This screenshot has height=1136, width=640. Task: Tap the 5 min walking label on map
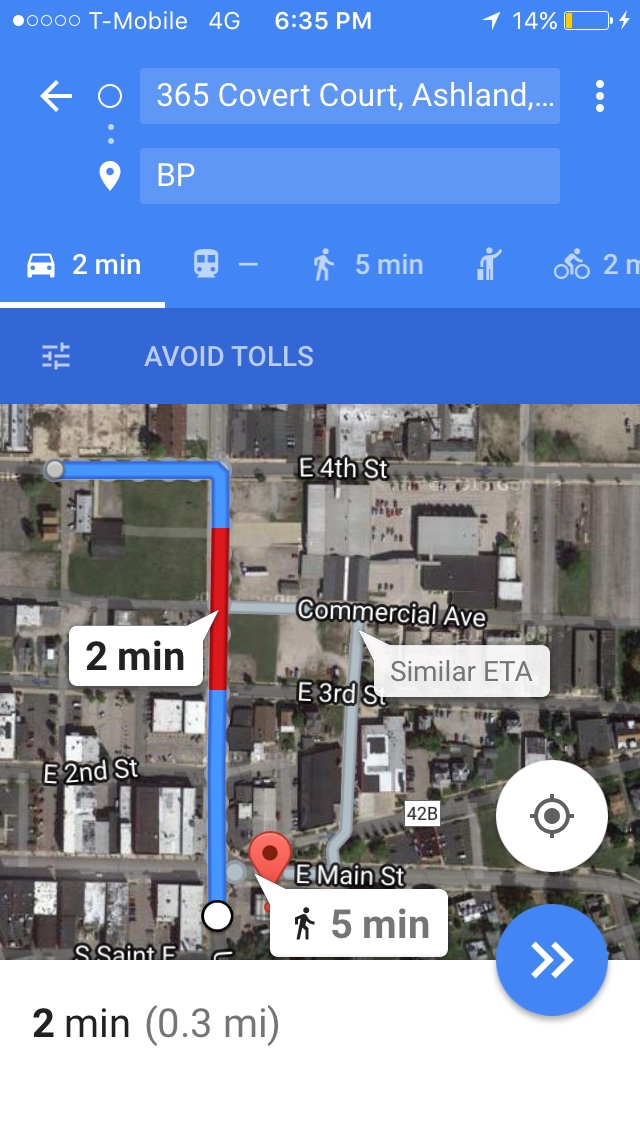tap(359, 924)
